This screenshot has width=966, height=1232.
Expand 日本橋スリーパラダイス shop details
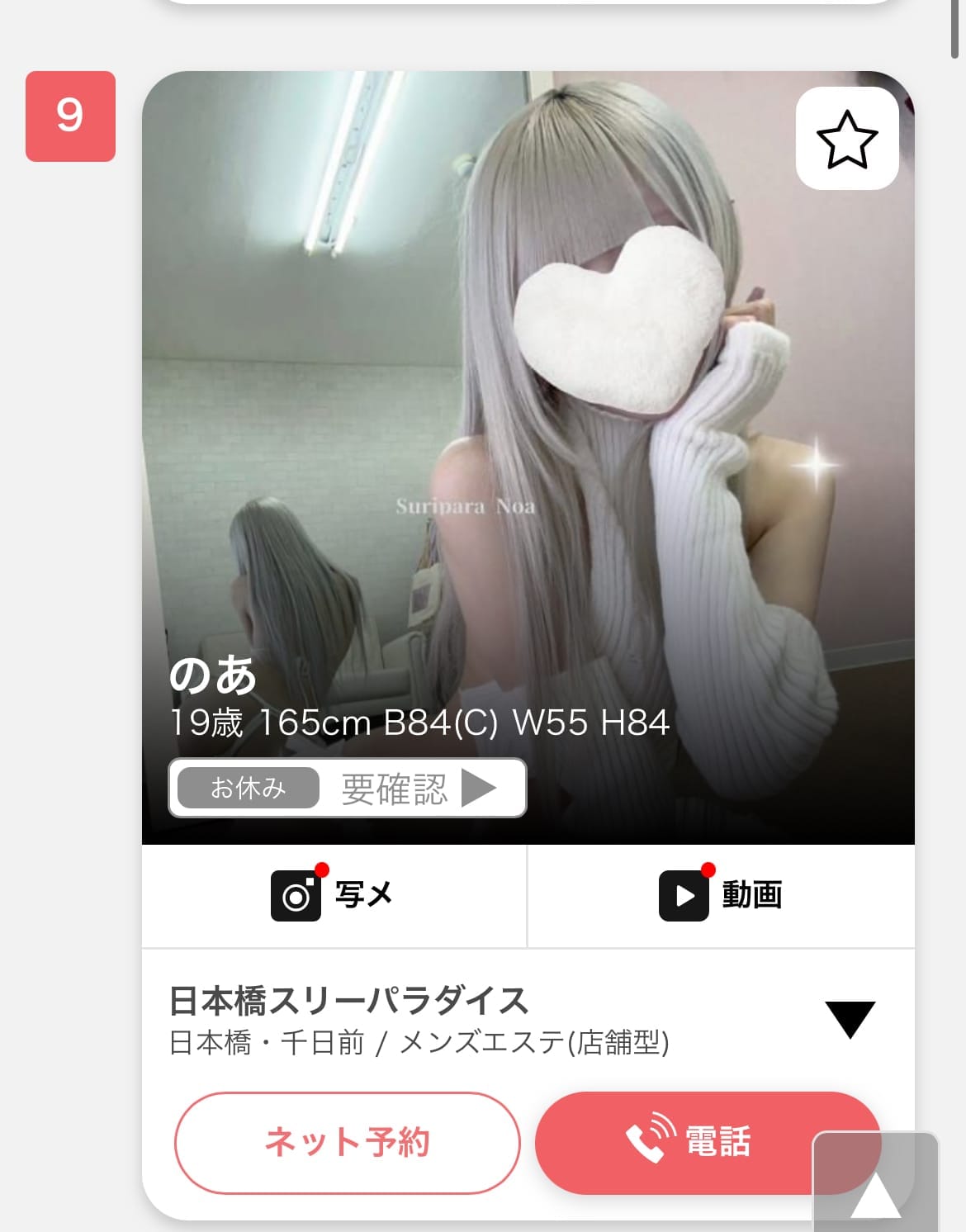pos(849,1019)
